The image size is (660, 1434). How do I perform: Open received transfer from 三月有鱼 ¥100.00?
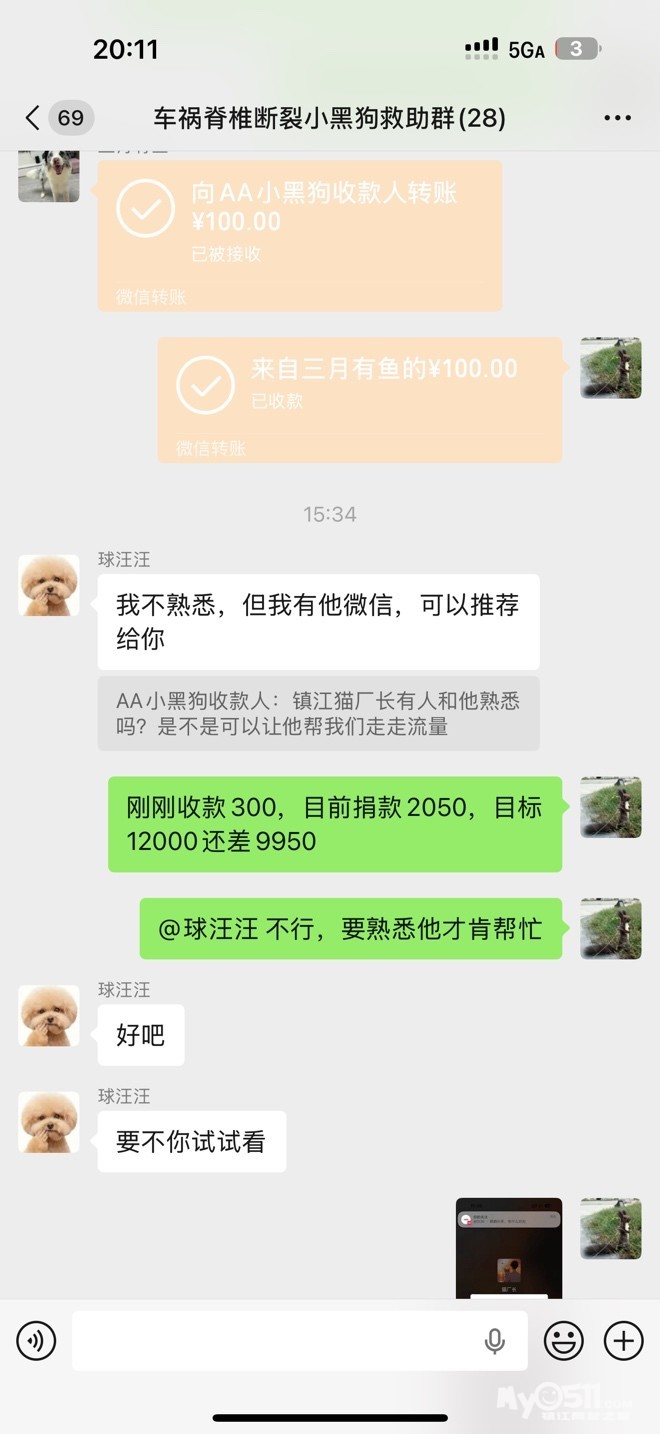click(359, 397)
